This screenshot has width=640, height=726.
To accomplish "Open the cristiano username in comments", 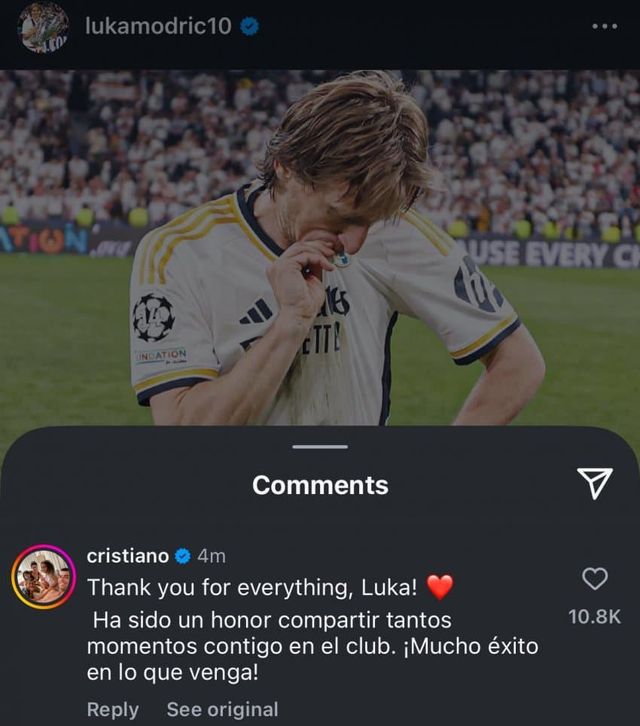I will click(x=126, y=556).
